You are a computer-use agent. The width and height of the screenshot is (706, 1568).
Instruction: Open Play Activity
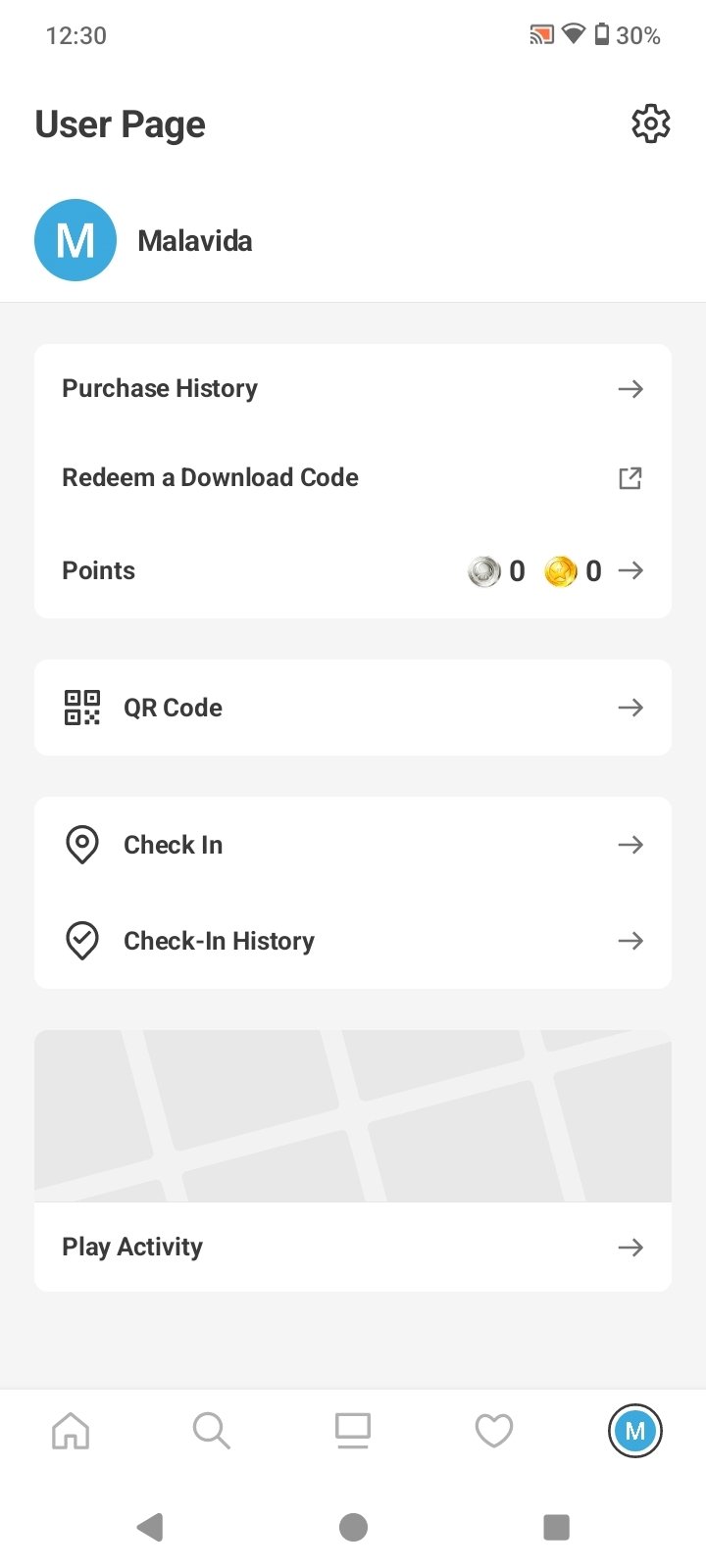click(x=353, y=1247)
